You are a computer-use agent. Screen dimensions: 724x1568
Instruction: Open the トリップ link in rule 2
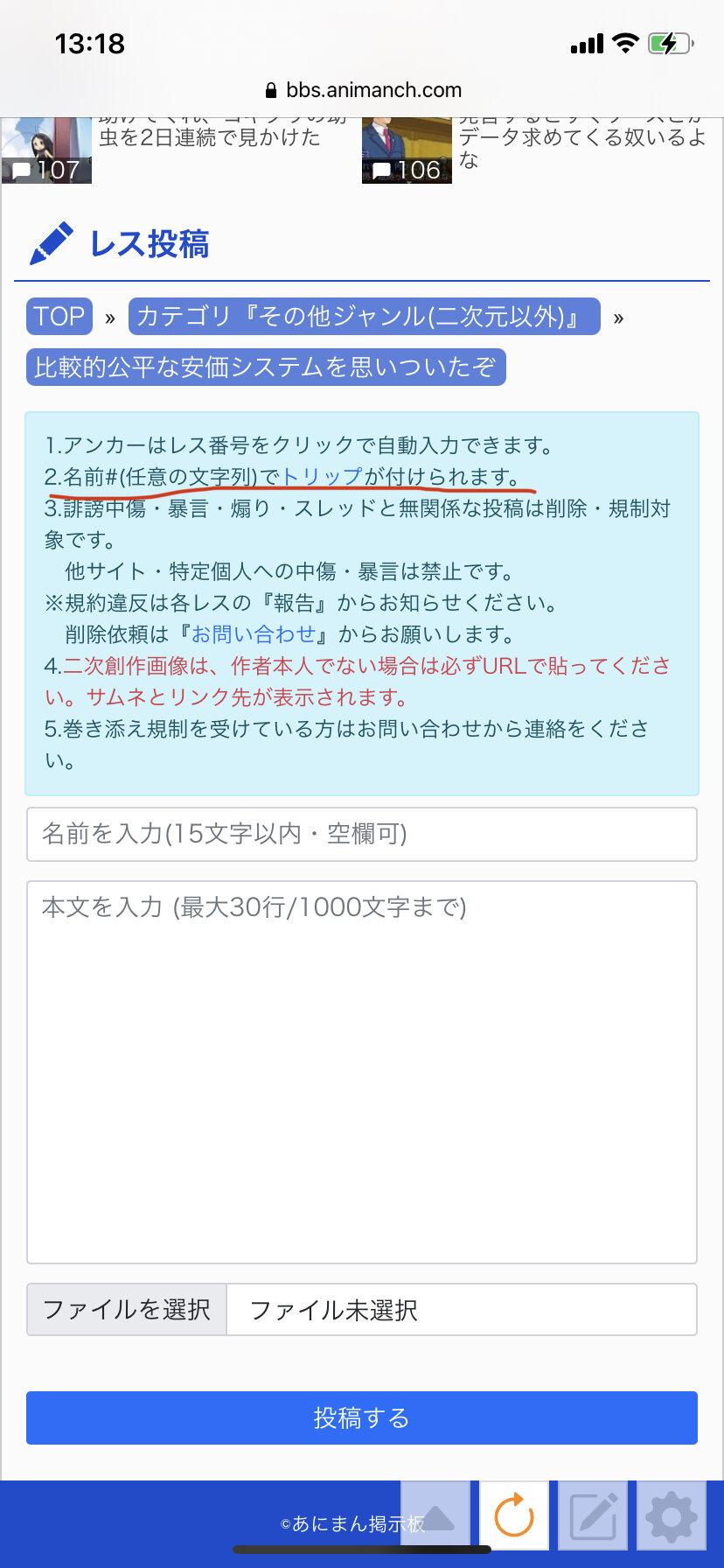322,477
